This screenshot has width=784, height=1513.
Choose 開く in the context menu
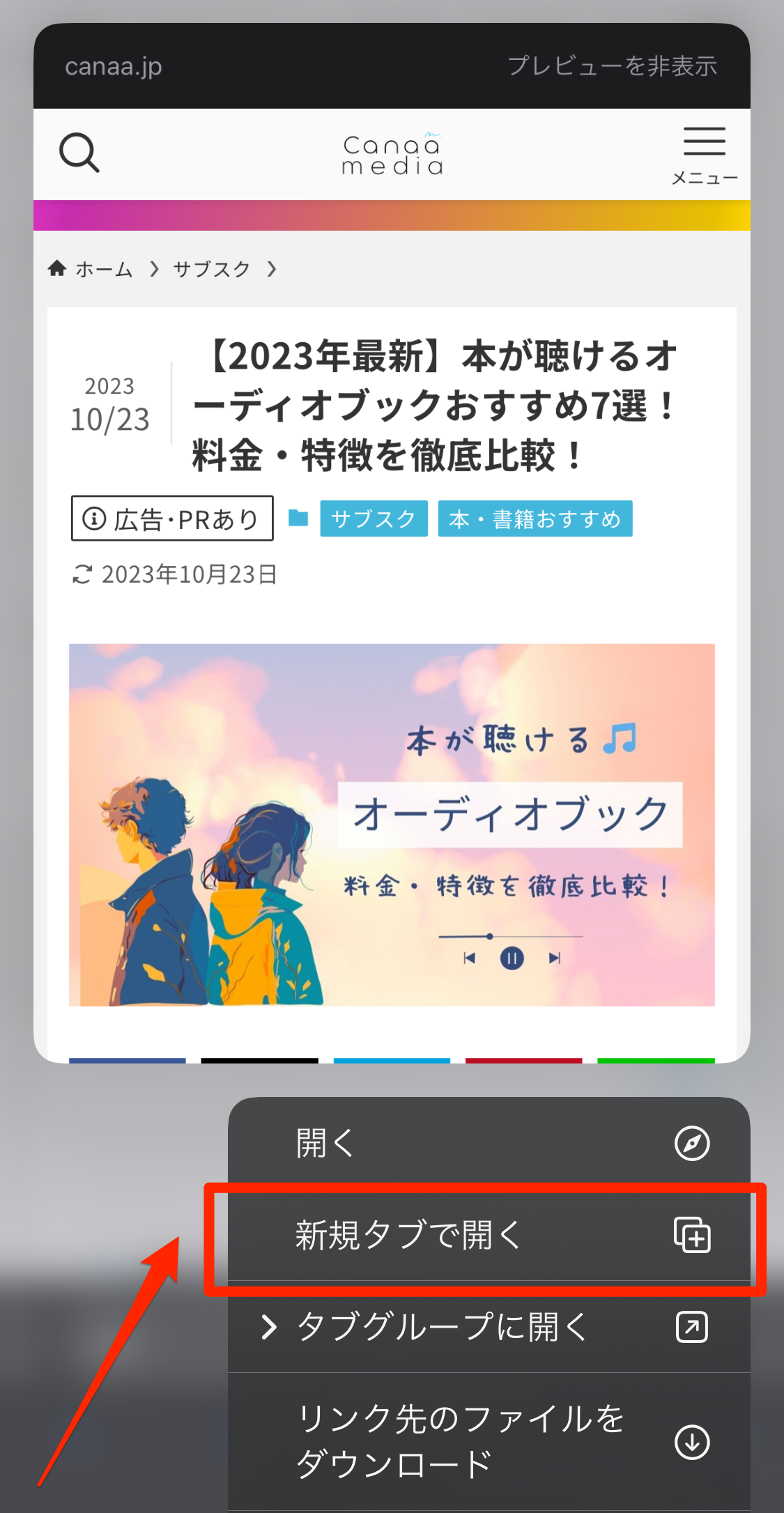[323, 1142]
